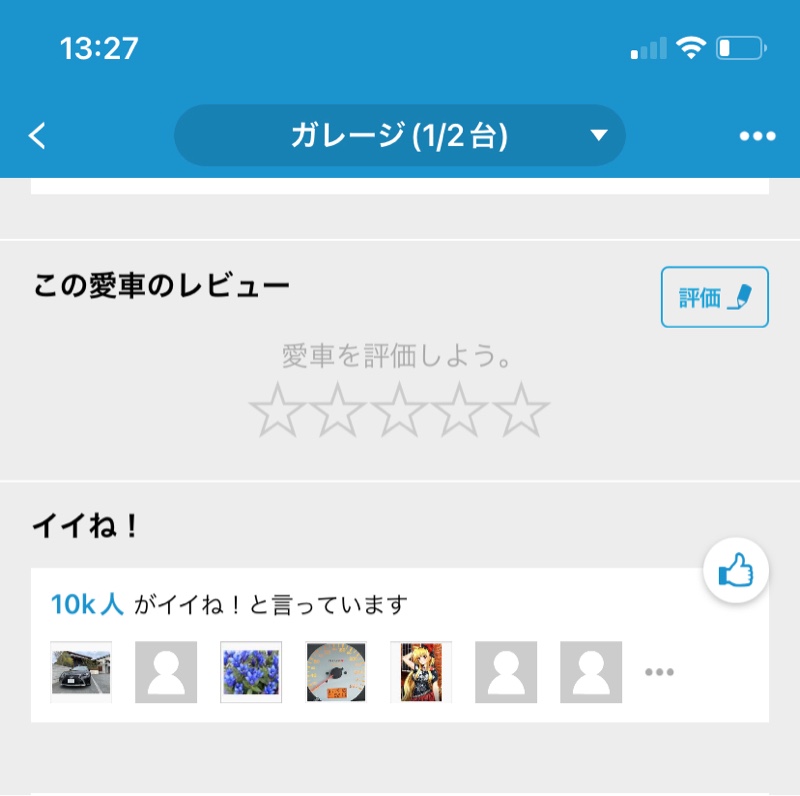Tap the 評価 button to write a review
This screenshot has height=796, width=800.
(x=714, y=297)
